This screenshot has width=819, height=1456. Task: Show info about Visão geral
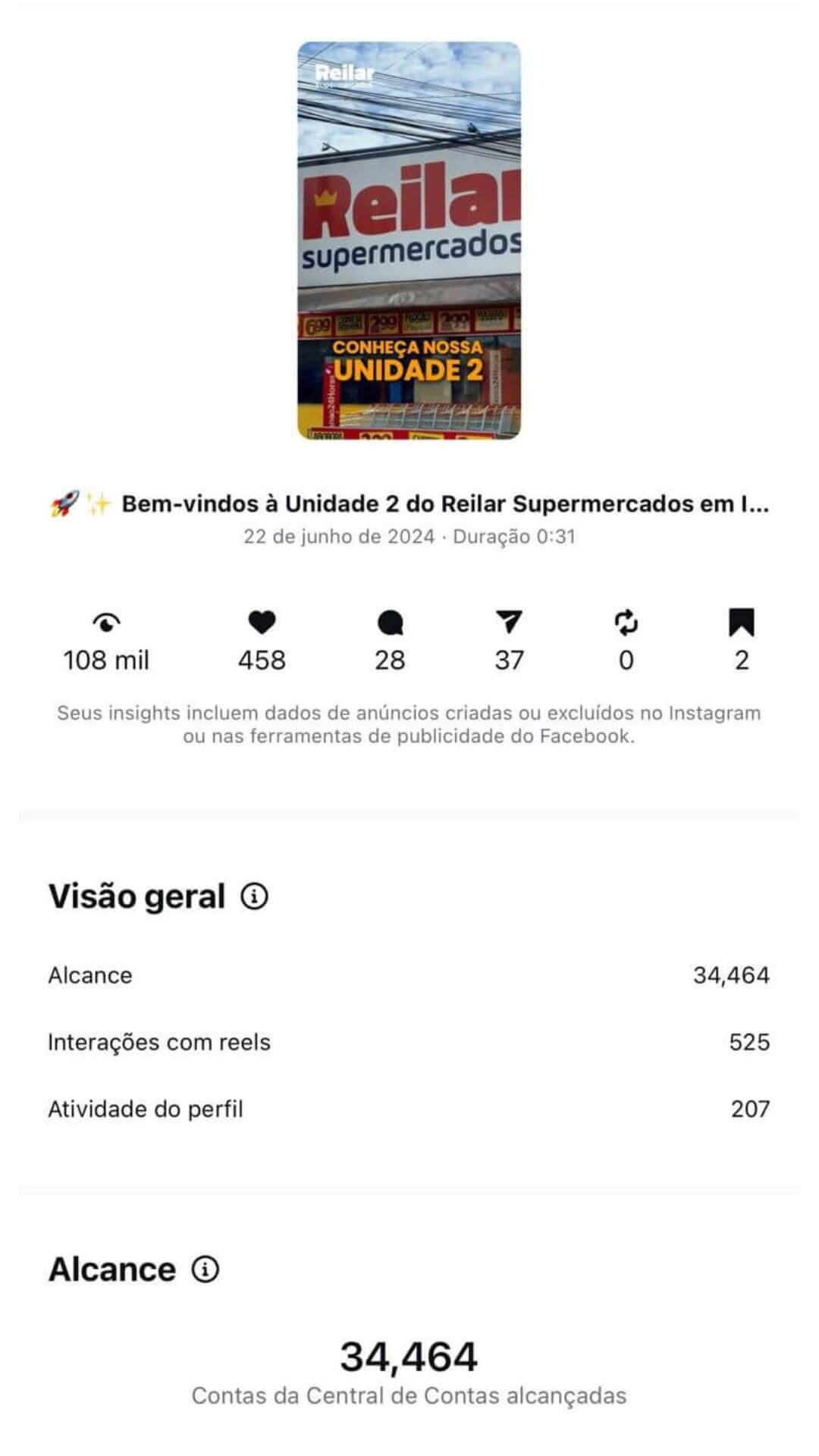pos(255,896)
